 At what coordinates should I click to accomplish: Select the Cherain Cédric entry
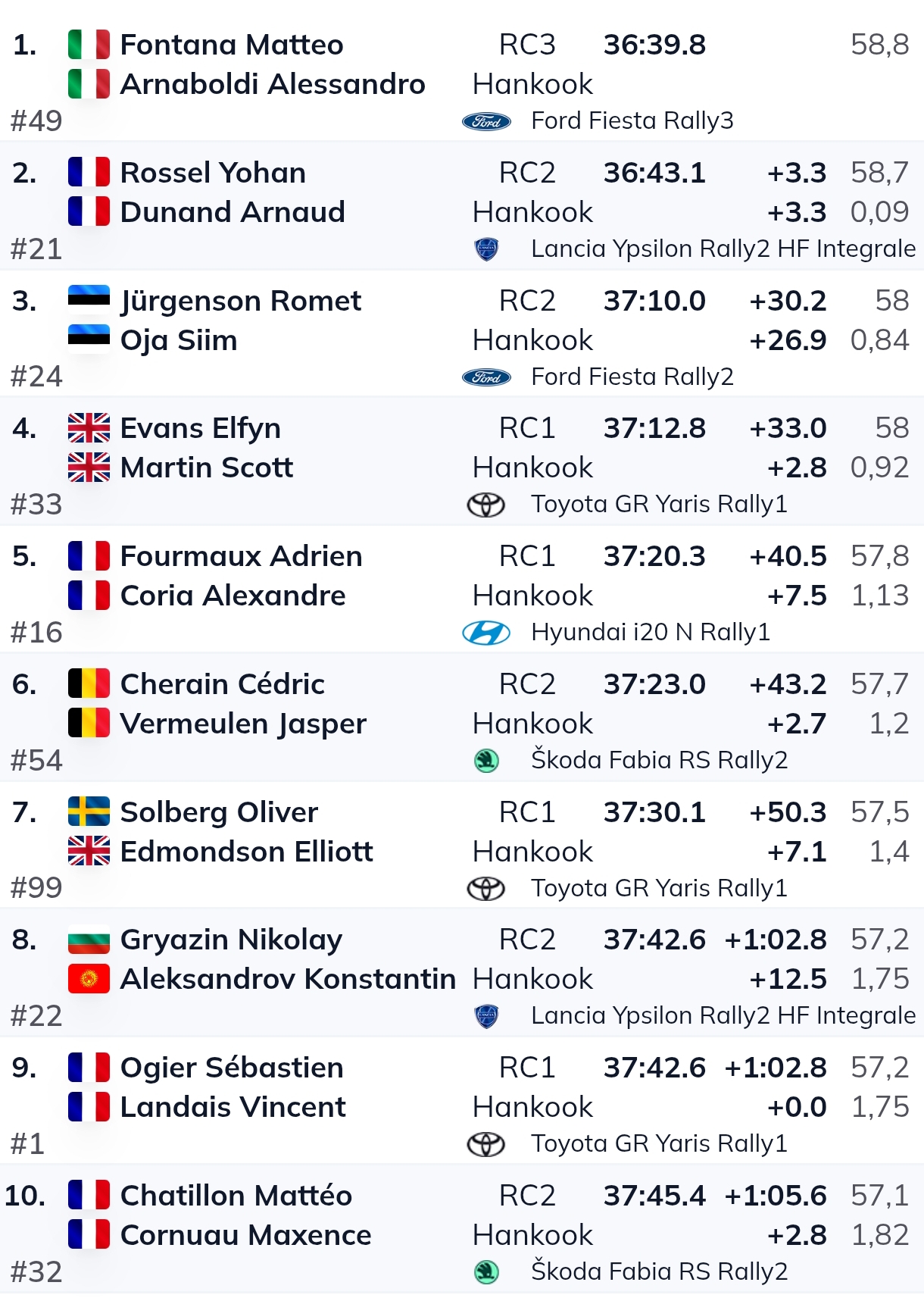coord(222,684)
